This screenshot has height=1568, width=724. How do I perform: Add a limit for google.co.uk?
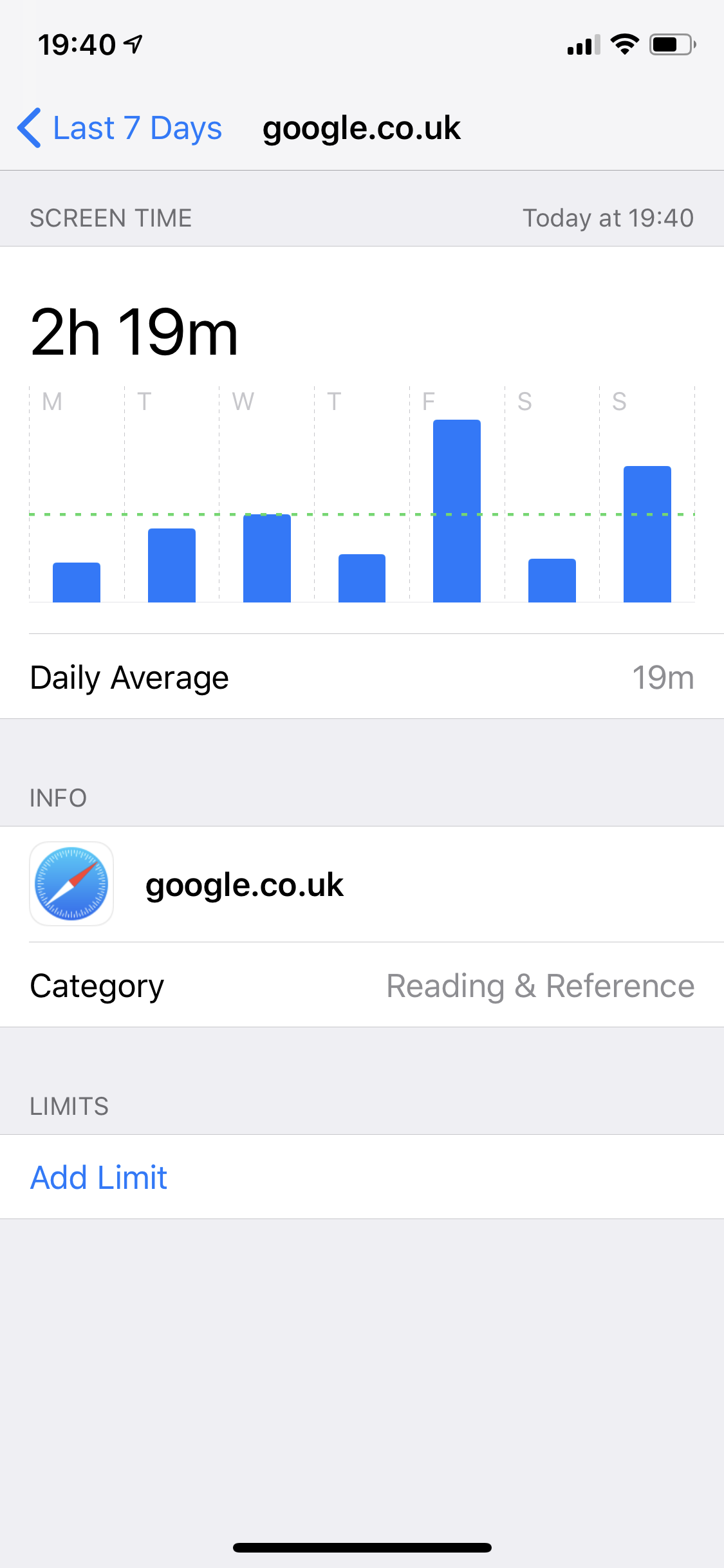click(98, 1177)
